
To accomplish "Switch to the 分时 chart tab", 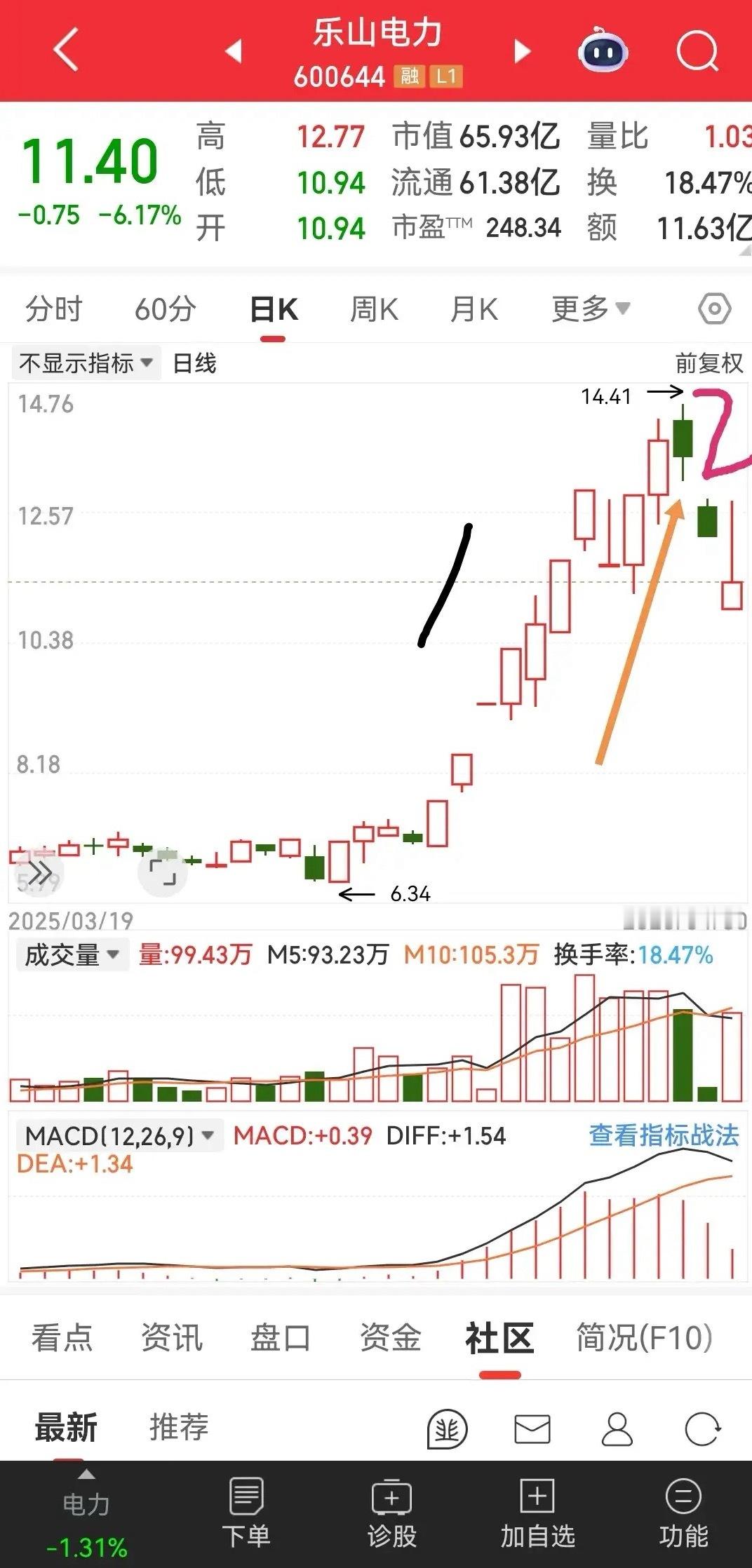I will [x=53, y=309].
